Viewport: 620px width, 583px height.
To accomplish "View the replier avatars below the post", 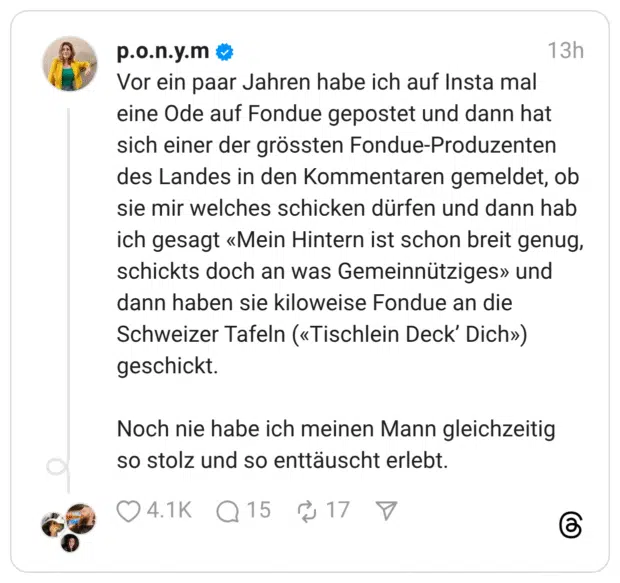I will [x=69, y=526].
